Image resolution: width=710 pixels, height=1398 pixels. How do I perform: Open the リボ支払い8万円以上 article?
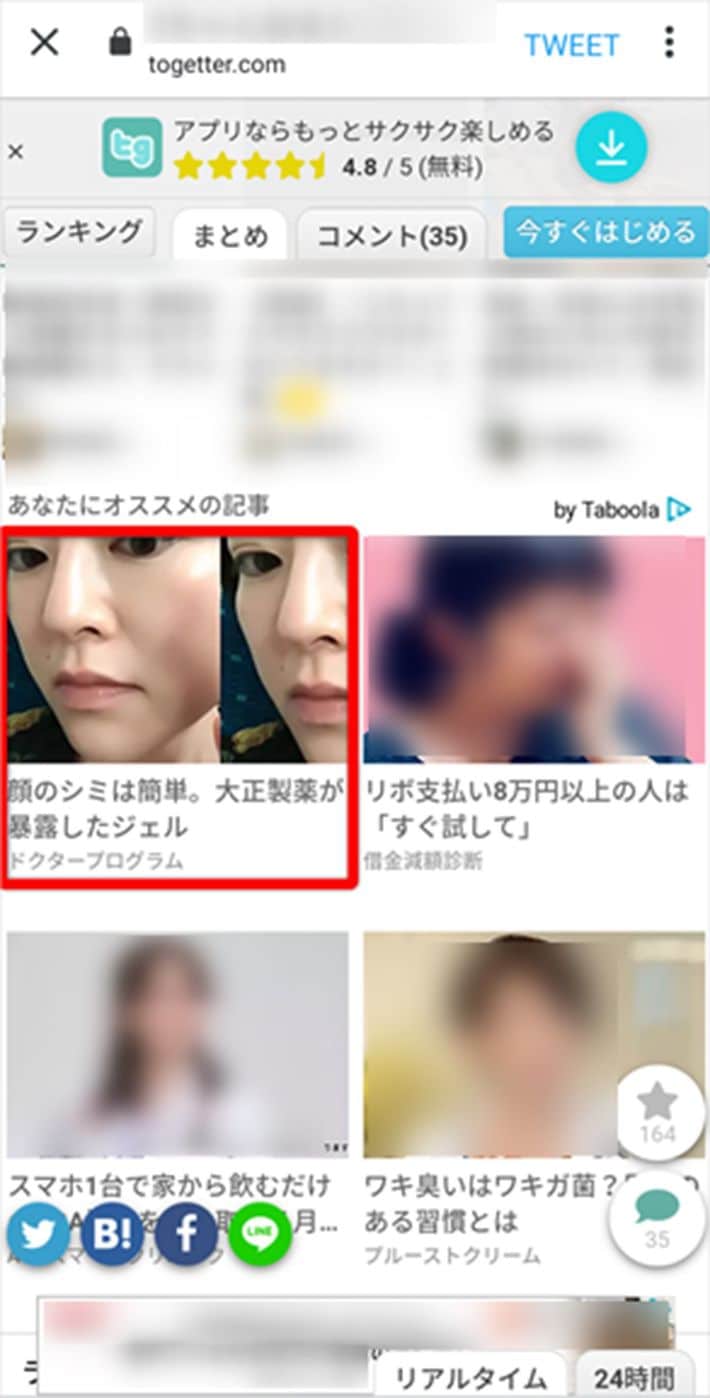534,700
